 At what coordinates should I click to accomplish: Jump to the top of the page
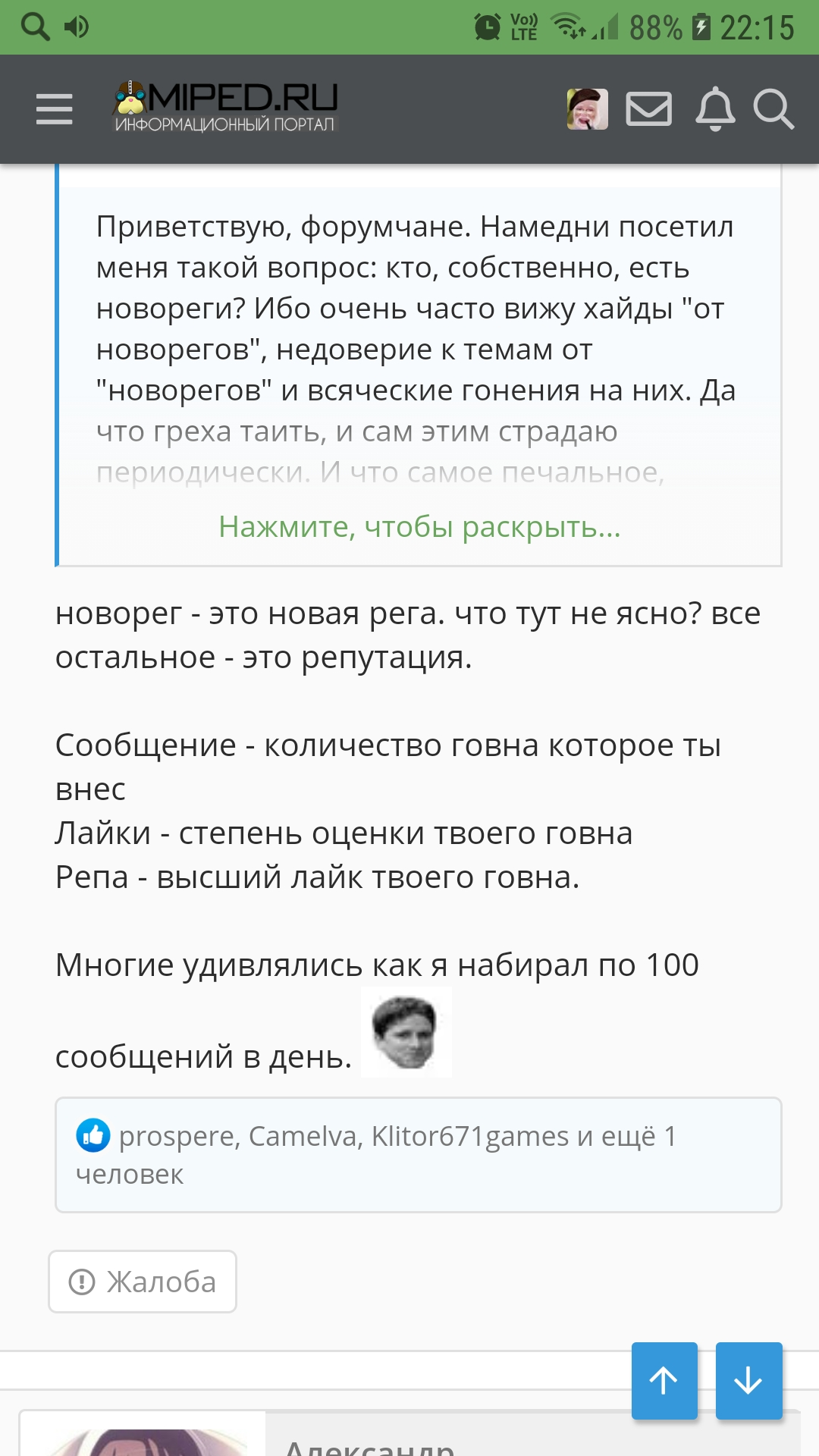coord(664,1380)
